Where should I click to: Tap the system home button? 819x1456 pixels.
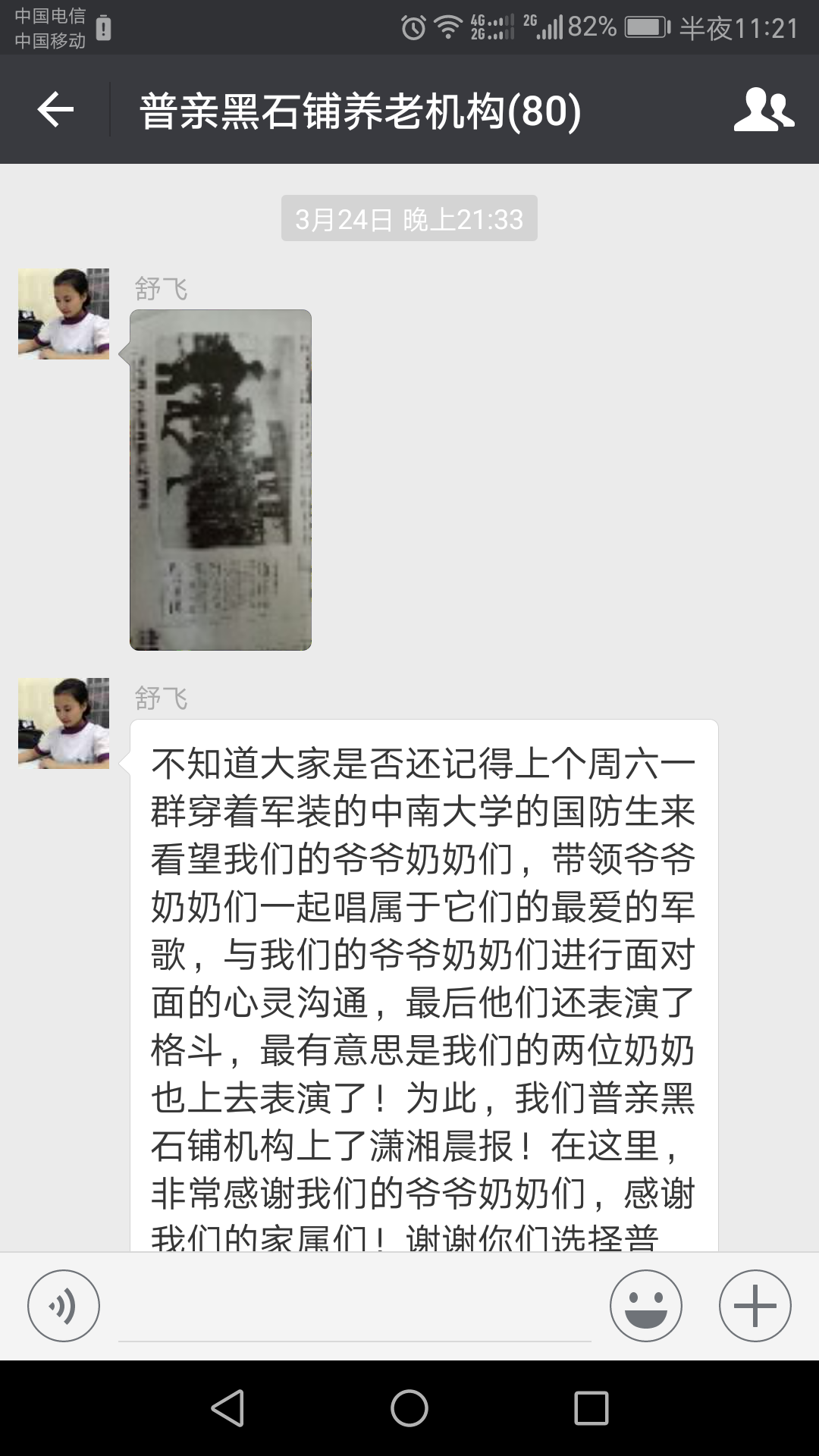(x=409, y=1409)
